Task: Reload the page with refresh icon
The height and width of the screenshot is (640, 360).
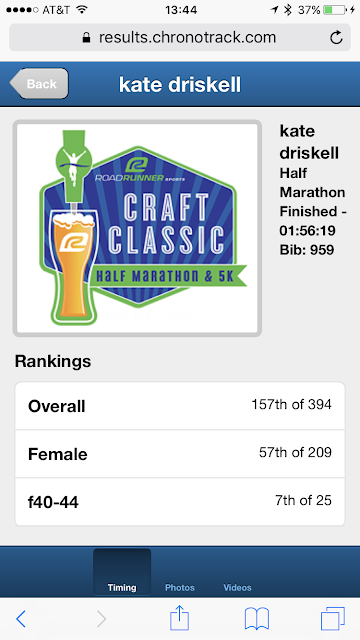Action: coord(336,38)
